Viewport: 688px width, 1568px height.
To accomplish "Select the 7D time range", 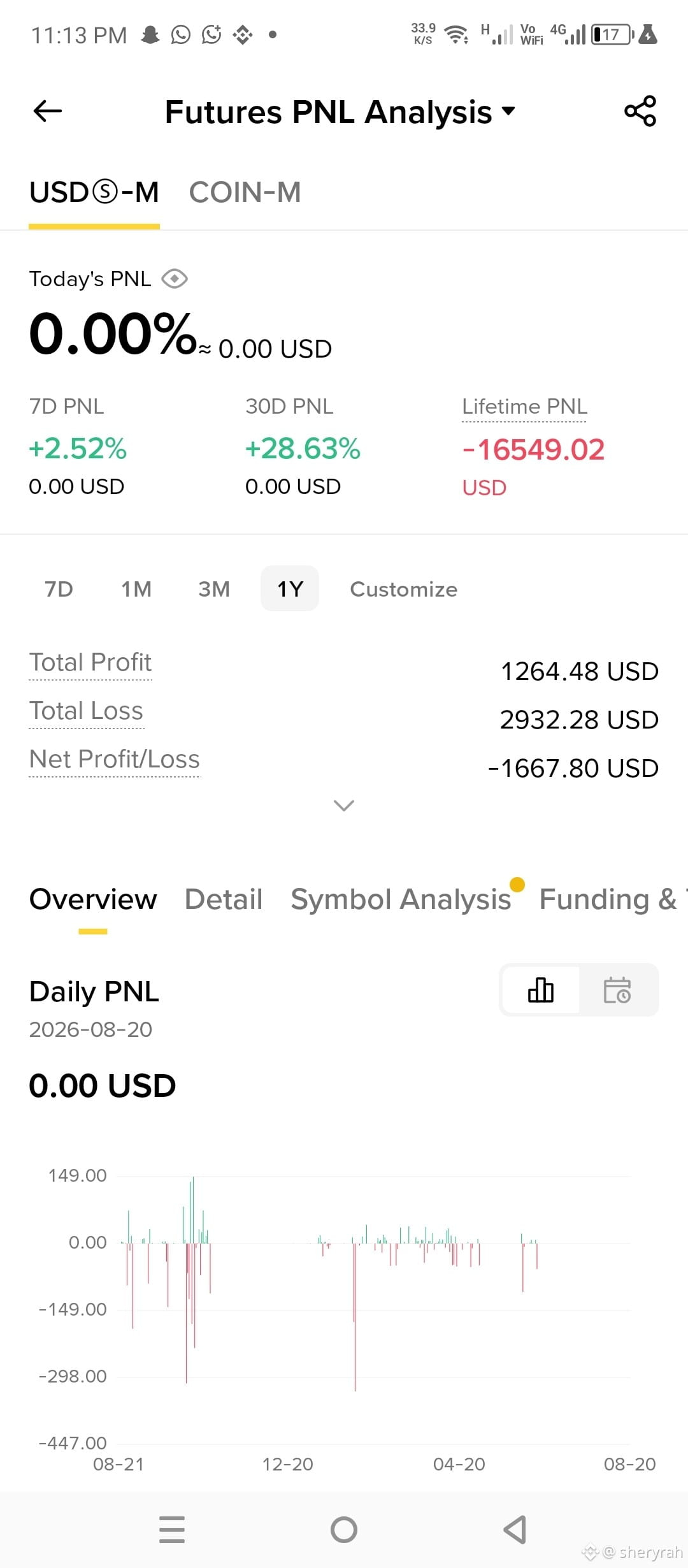I will pyautogui.click(x=59, y=589).
